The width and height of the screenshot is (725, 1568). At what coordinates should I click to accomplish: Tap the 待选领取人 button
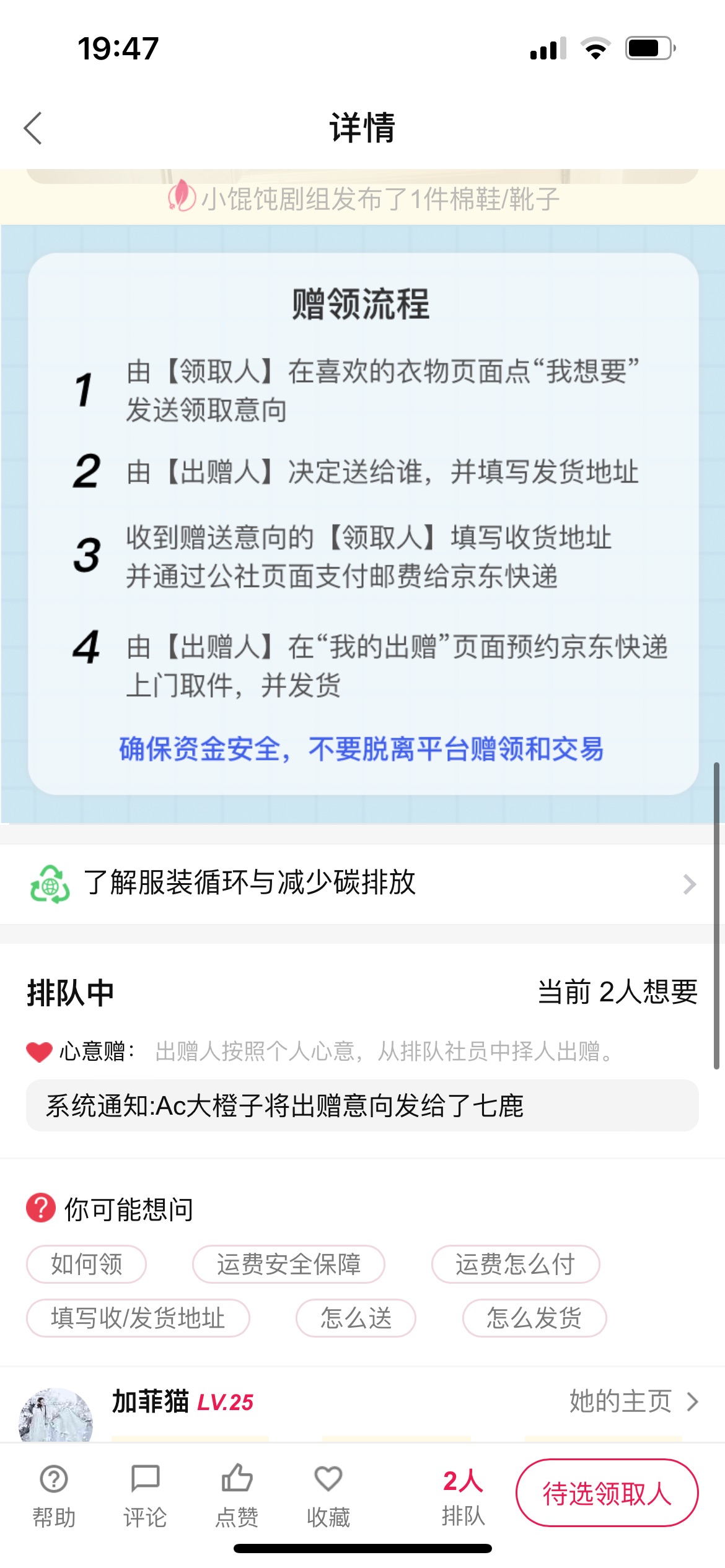tap(607, 1493)
